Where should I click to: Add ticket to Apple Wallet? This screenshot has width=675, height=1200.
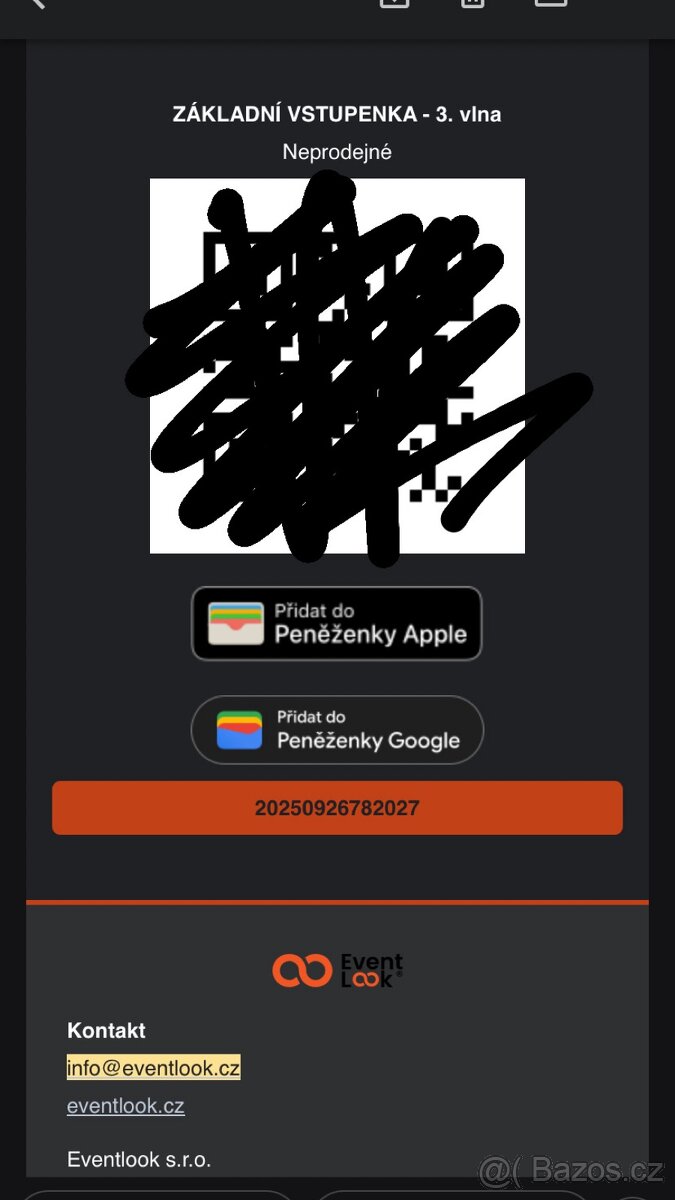[x=336, y=623]
